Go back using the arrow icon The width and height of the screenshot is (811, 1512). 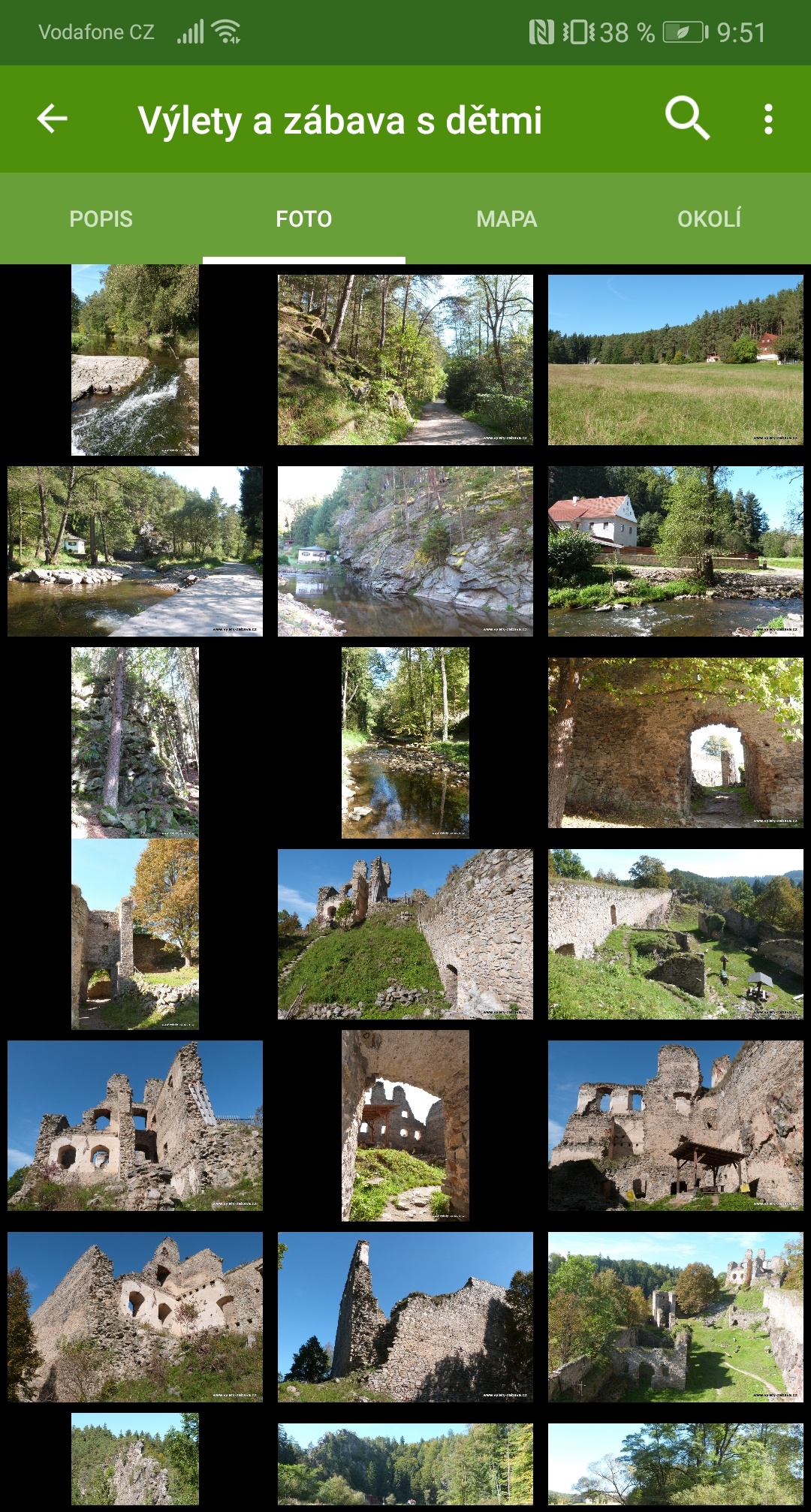[x=53, y=119]
